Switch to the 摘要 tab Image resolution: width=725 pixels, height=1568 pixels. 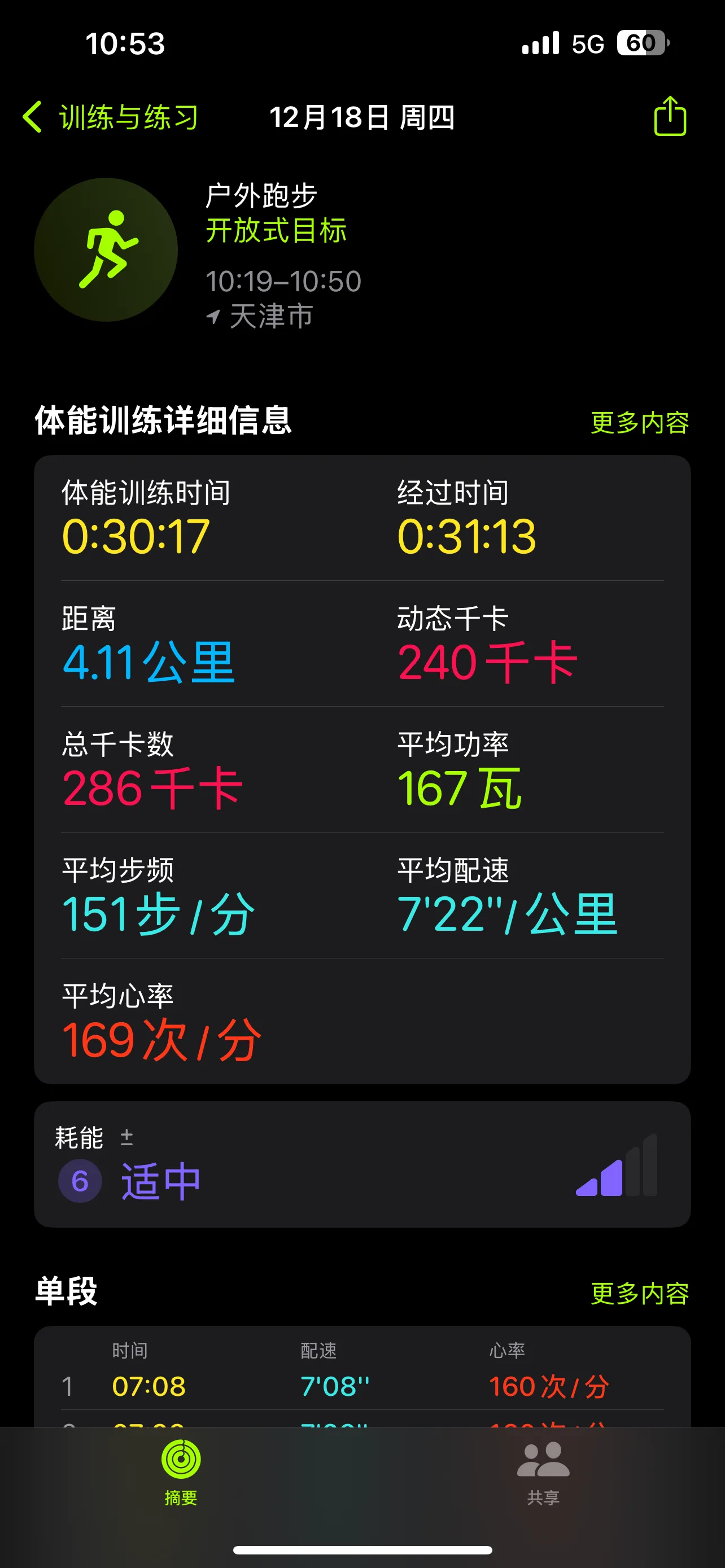(x=181, y=1472)
